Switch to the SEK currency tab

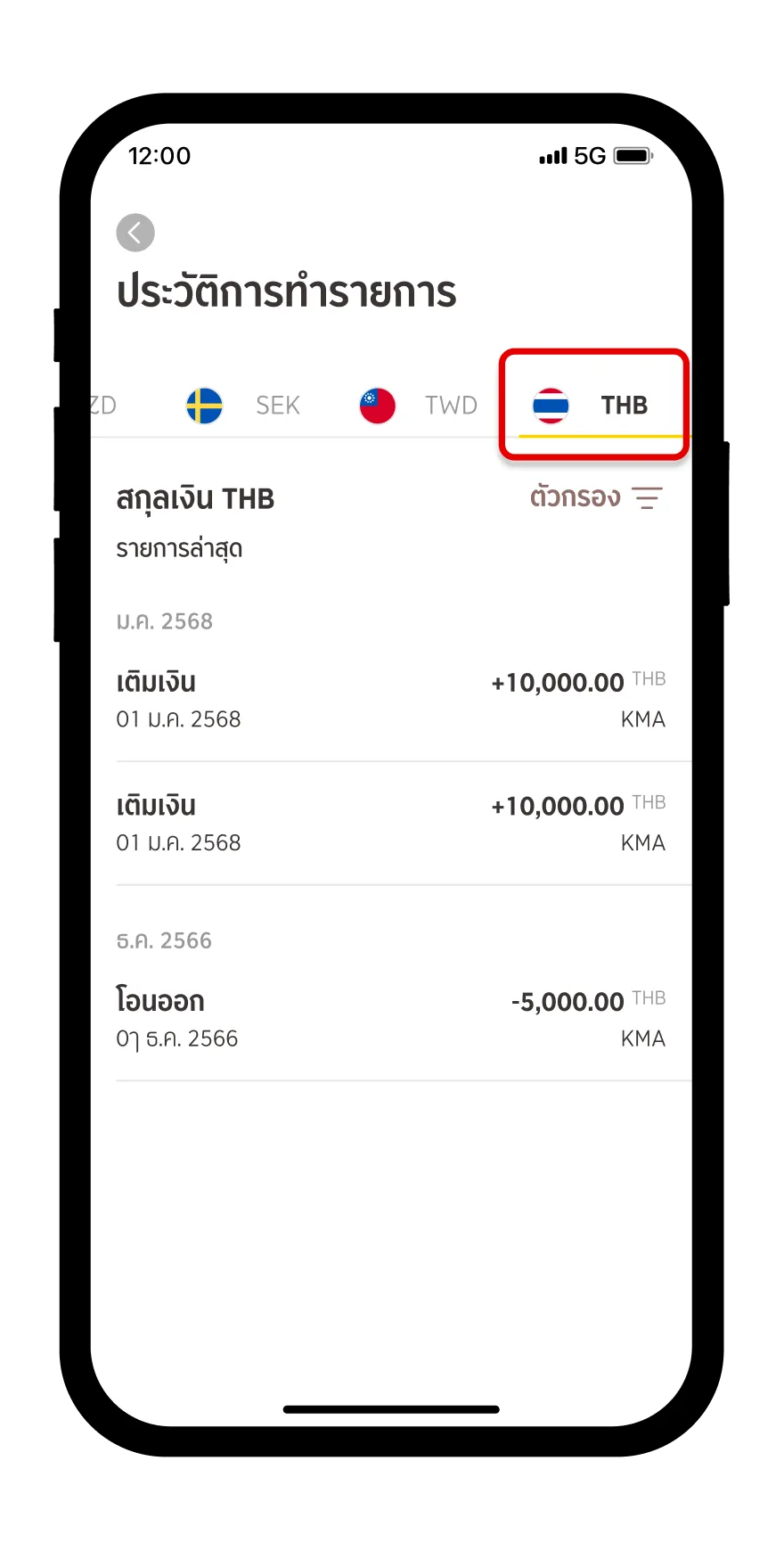243,406
